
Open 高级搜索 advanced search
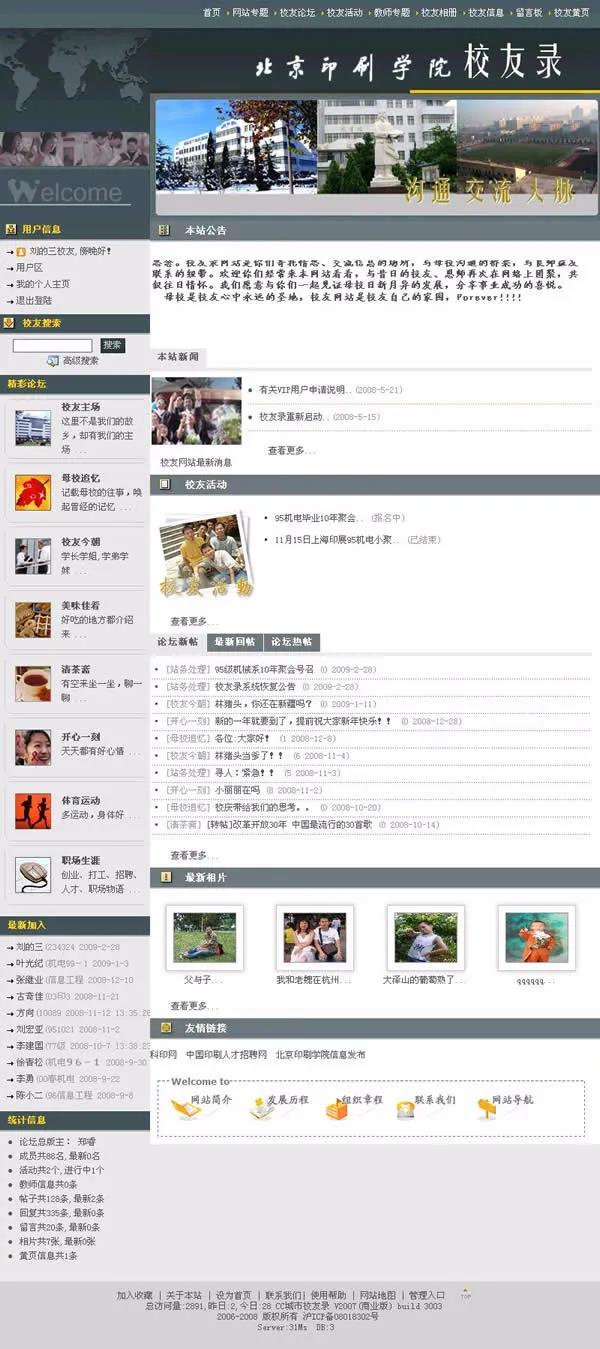pos(80,361)
